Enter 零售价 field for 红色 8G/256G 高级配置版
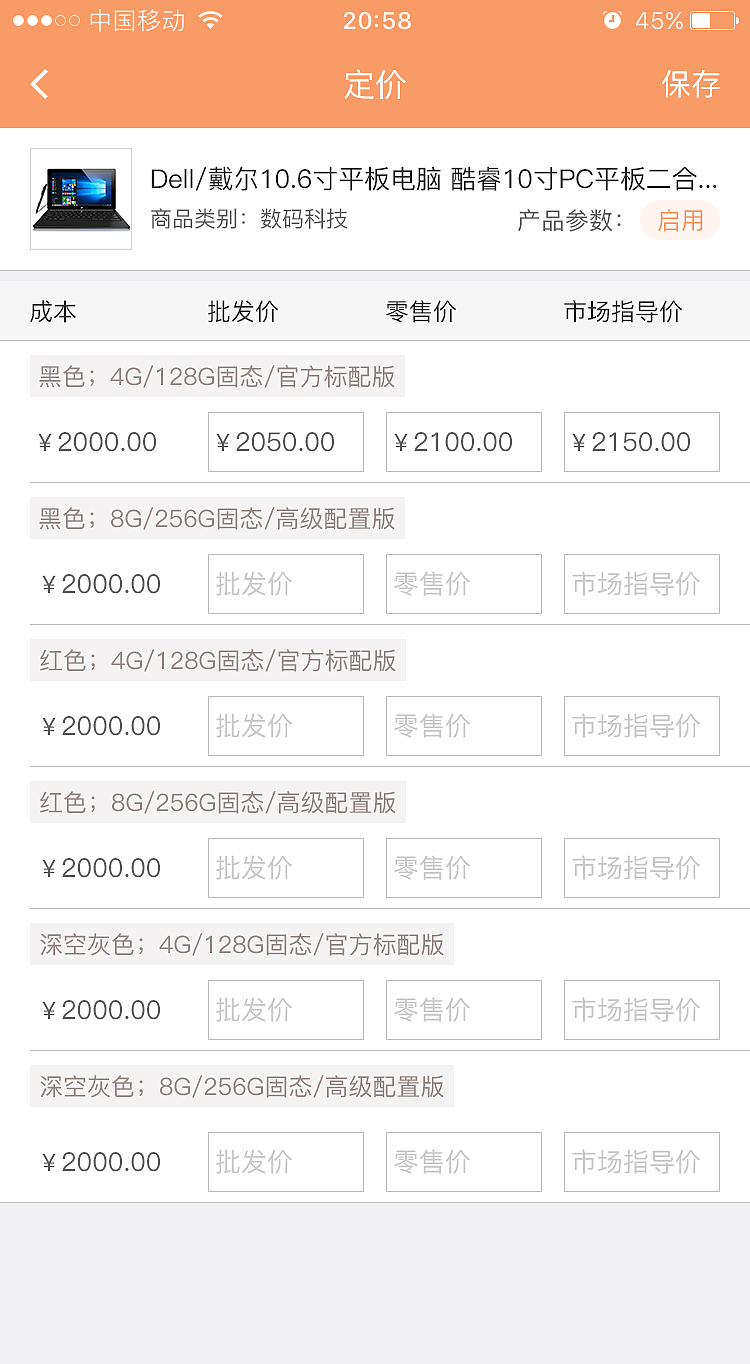750x1364 pixels. tap(464, 868)
